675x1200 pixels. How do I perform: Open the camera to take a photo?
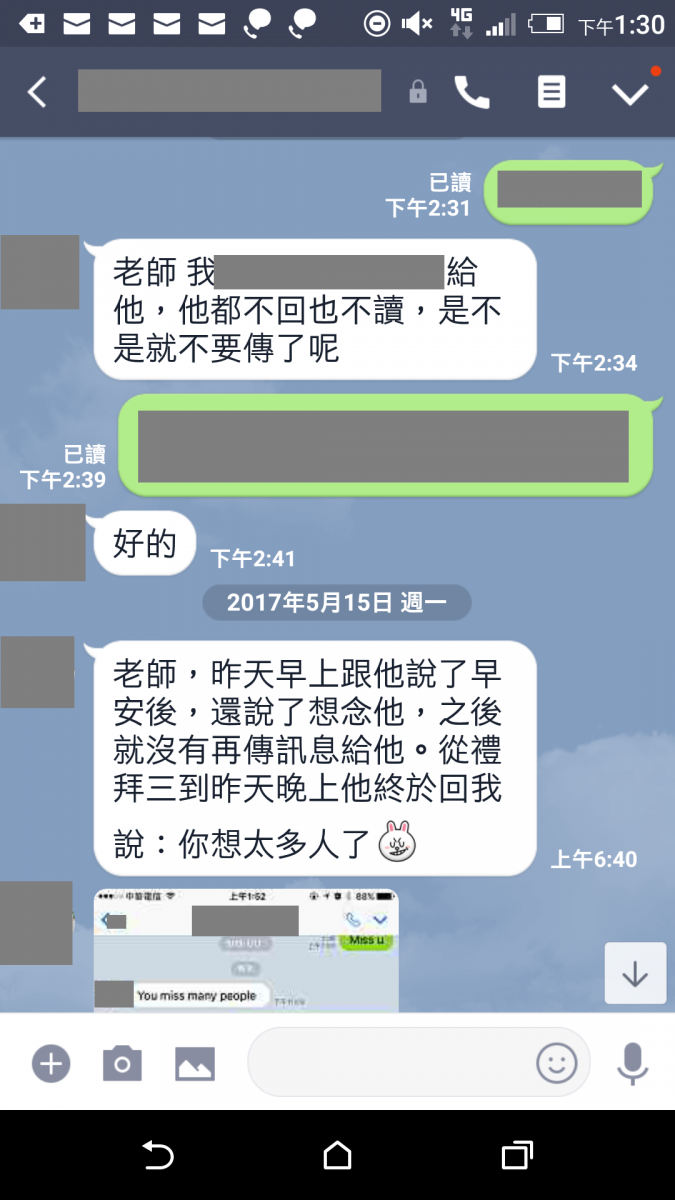point(122,1063)
